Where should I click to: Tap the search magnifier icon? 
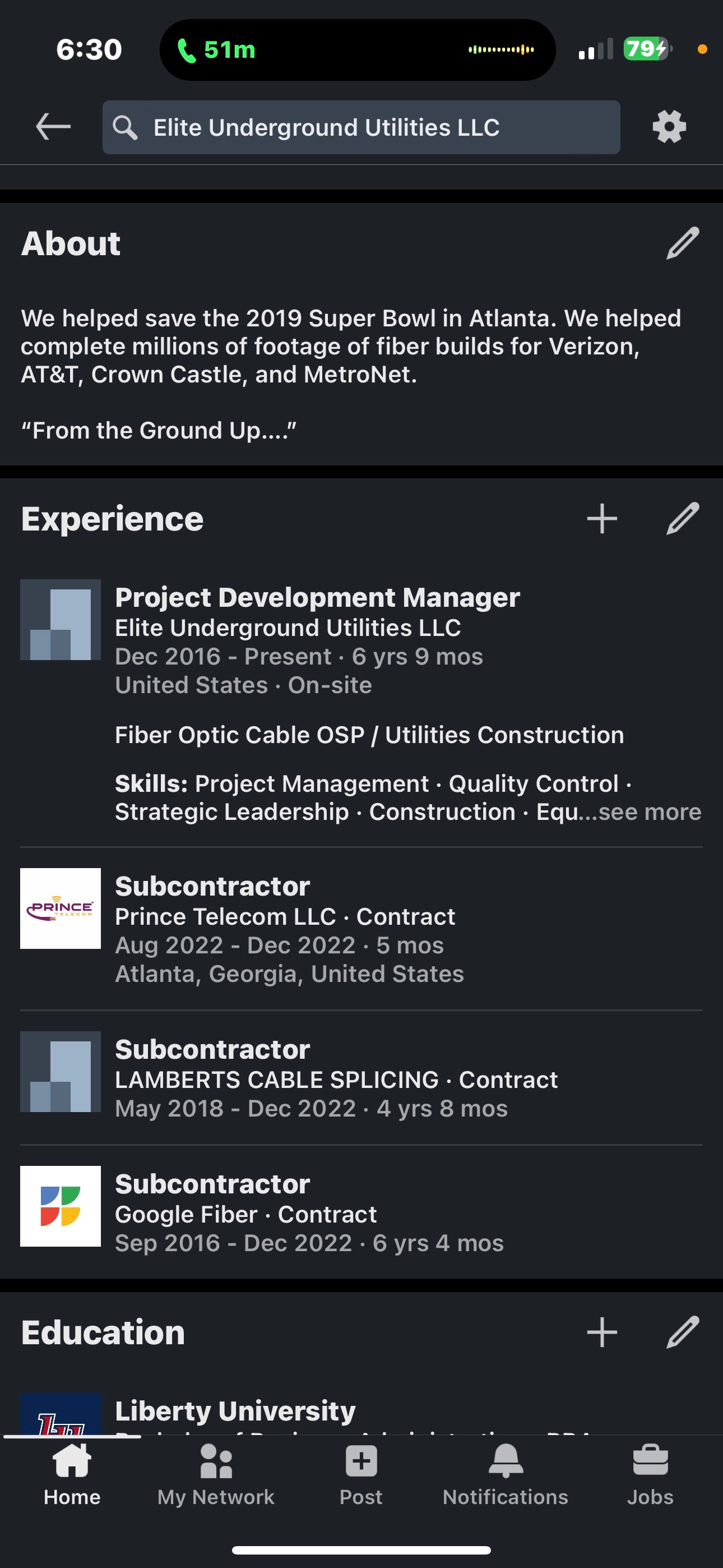click(126, 127)
